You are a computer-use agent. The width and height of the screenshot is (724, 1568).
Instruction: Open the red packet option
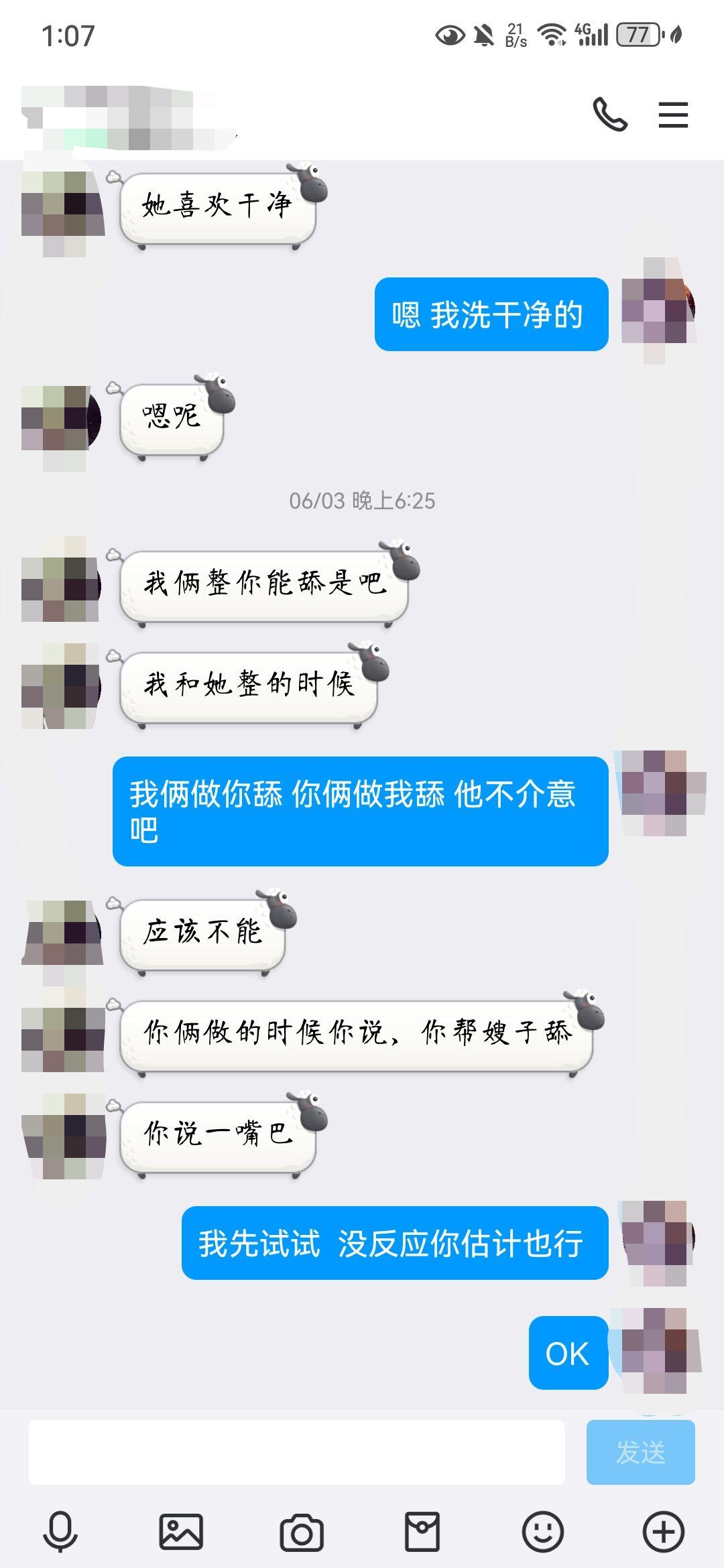click(422, 1532)
